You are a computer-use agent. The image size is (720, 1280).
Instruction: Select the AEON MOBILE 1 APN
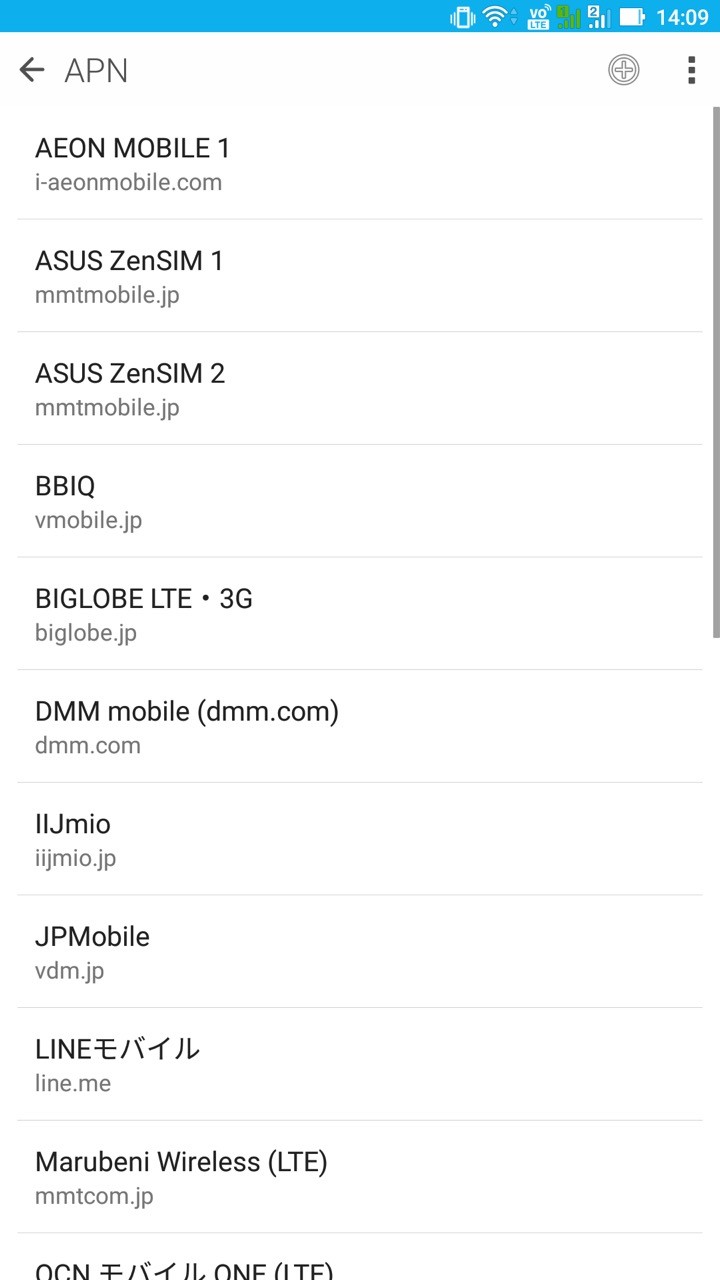pos(360,164)
